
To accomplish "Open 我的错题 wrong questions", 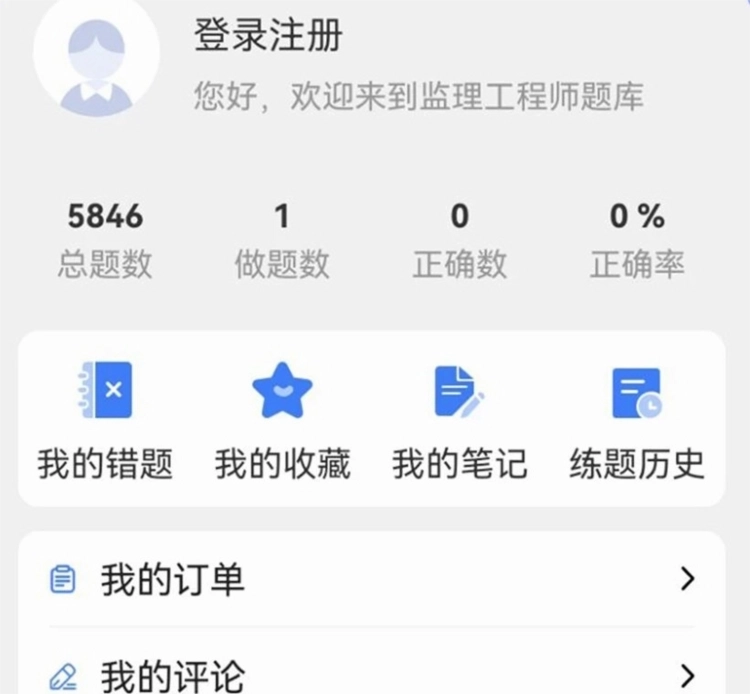I will (x=105, y=419).
